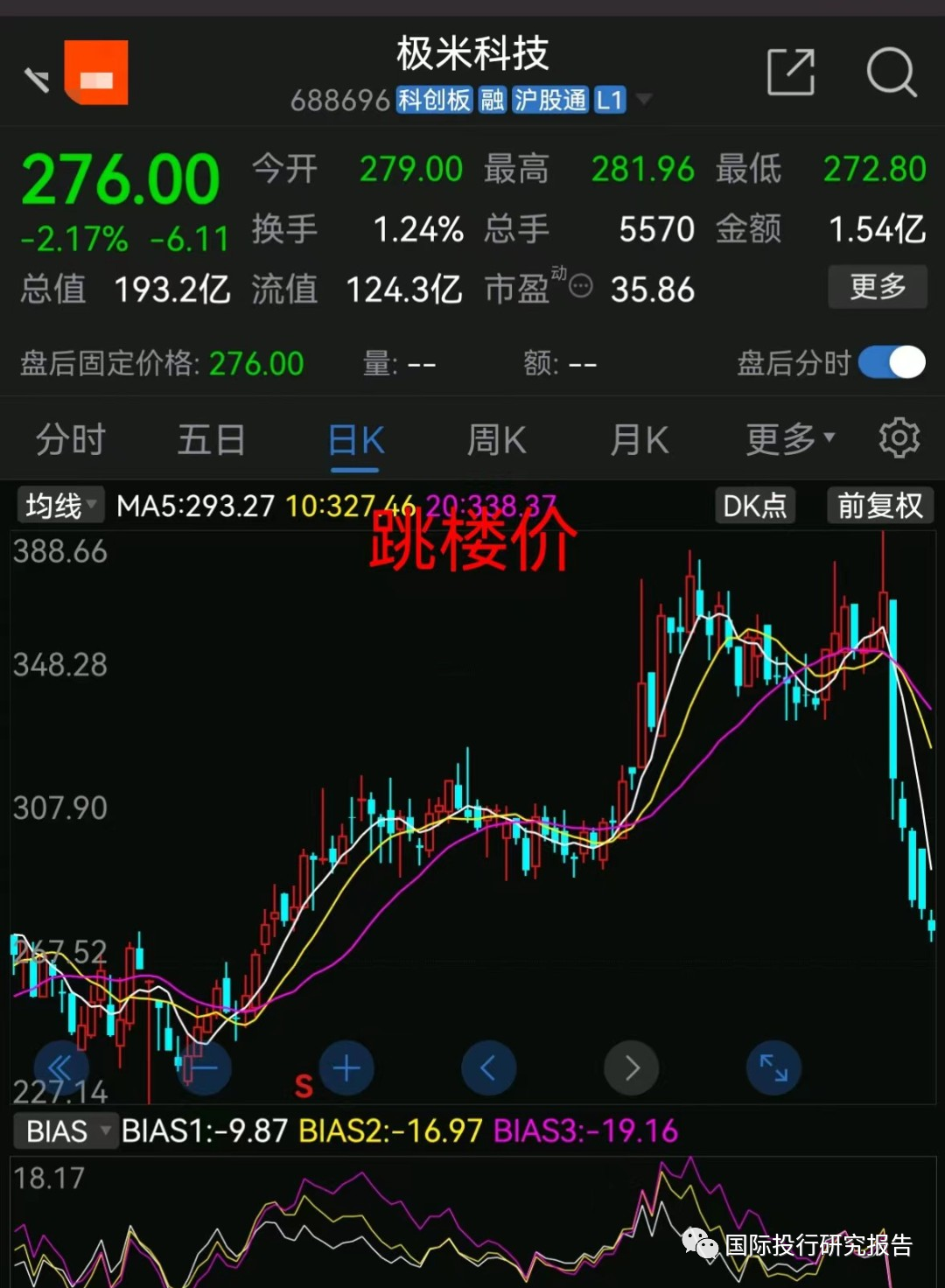945x1288 pixels.
Task: Switch to the 五日 chart tab
Action: tap(211, 439)
